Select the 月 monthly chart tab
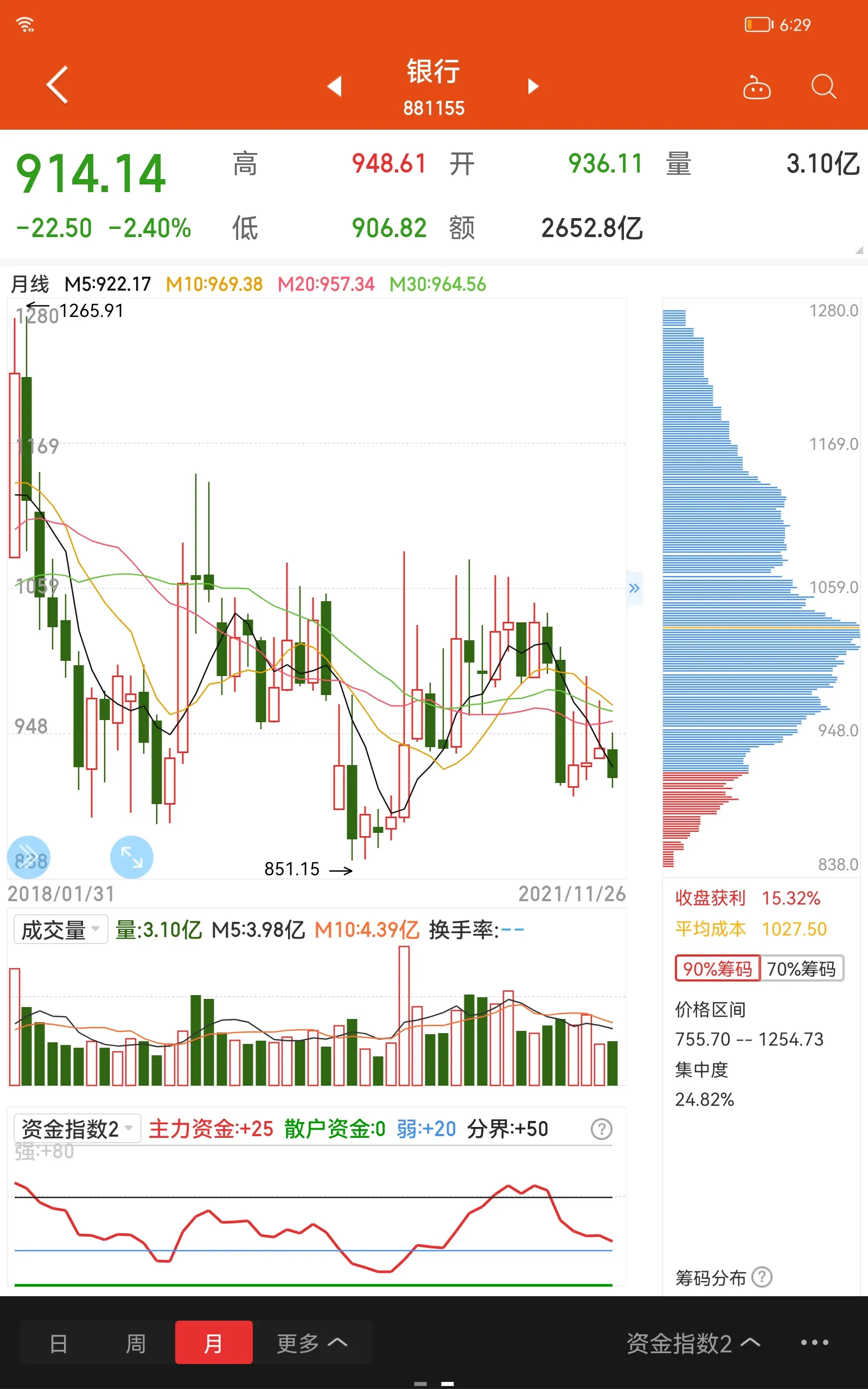 tap(214, 1343)
